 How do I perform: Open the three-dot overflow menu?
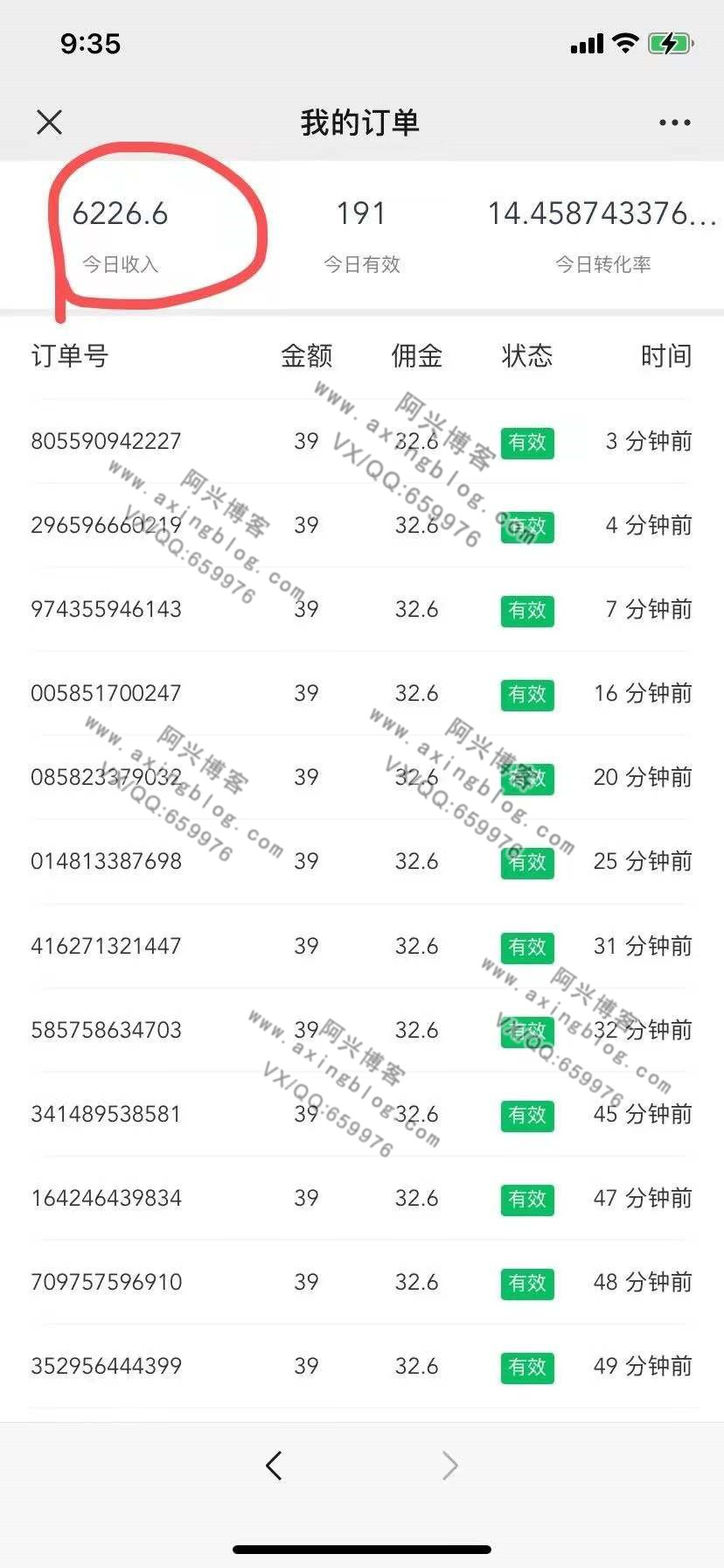pos(674,123)
